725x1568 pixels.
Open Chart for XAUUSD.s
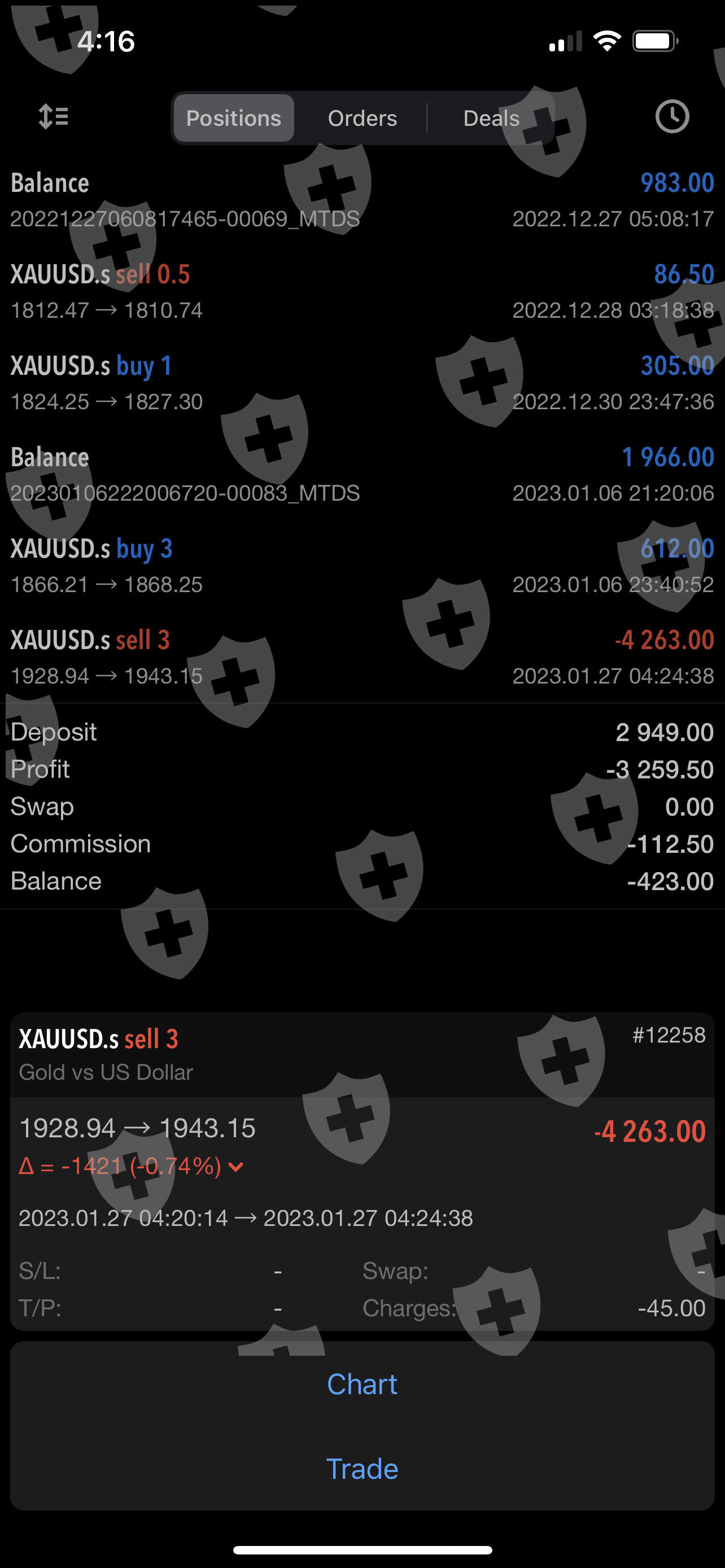362,1384
